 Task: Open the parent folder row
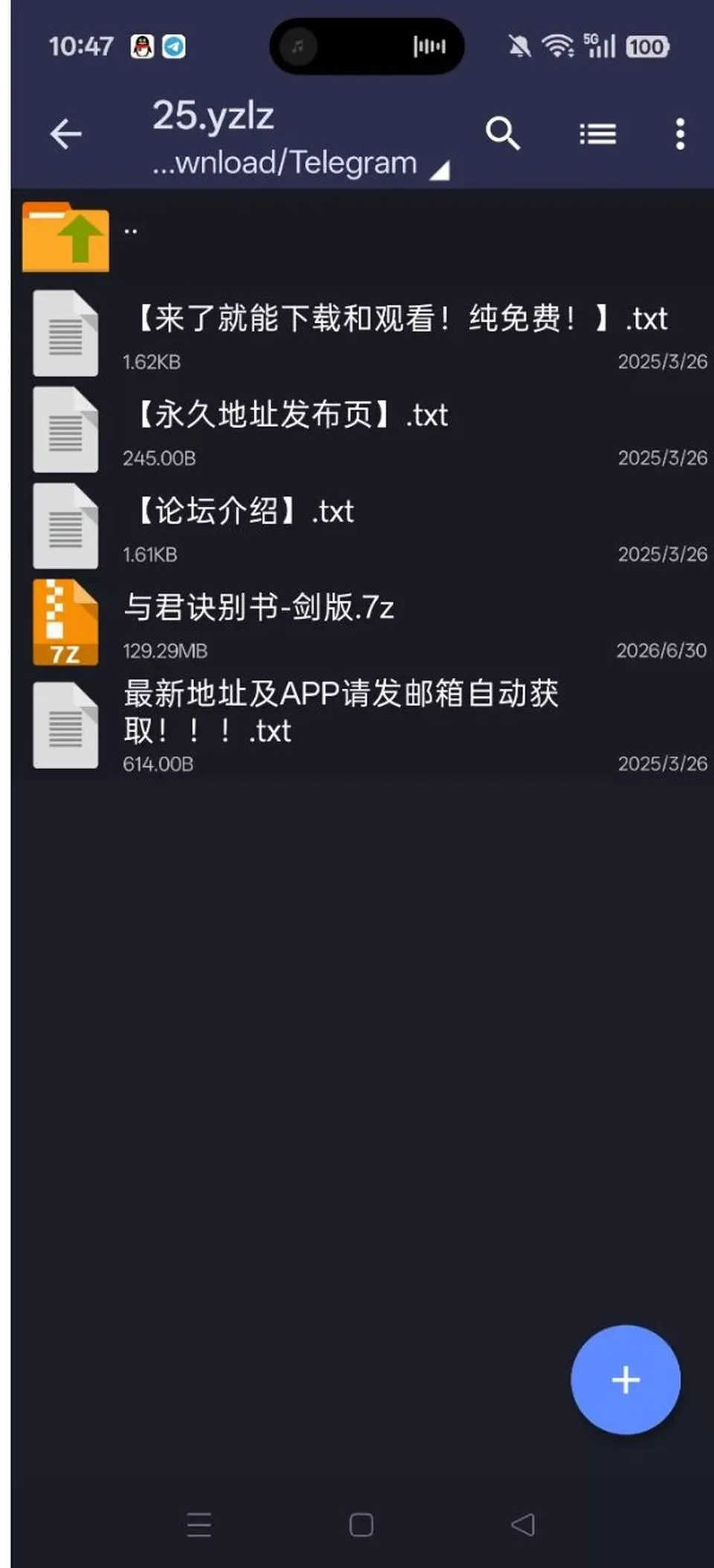[362, 237]
